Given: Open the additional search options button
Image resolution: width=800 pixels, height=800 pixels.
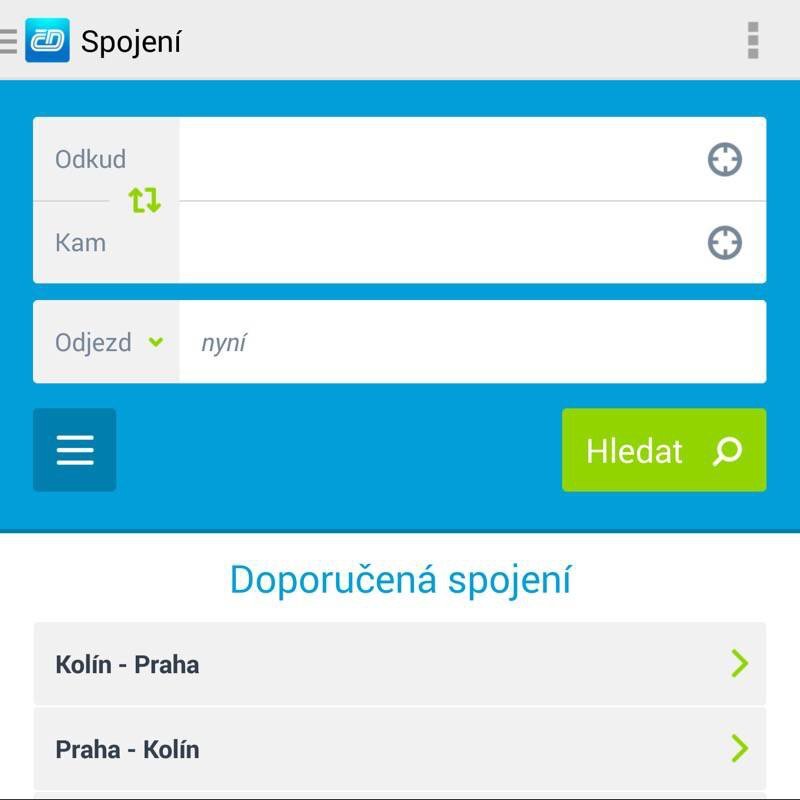Looking at the screenshot, I should pyautogui.click(x=75, y=450).
